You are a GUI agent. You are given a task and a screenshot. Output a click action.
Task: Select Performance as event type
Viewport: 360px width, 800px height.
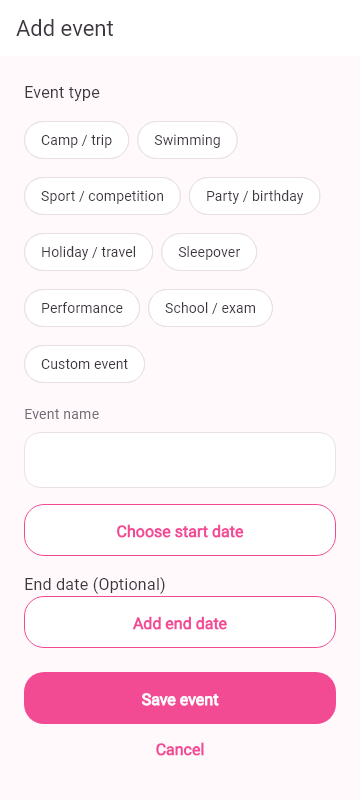coord(82,308)
